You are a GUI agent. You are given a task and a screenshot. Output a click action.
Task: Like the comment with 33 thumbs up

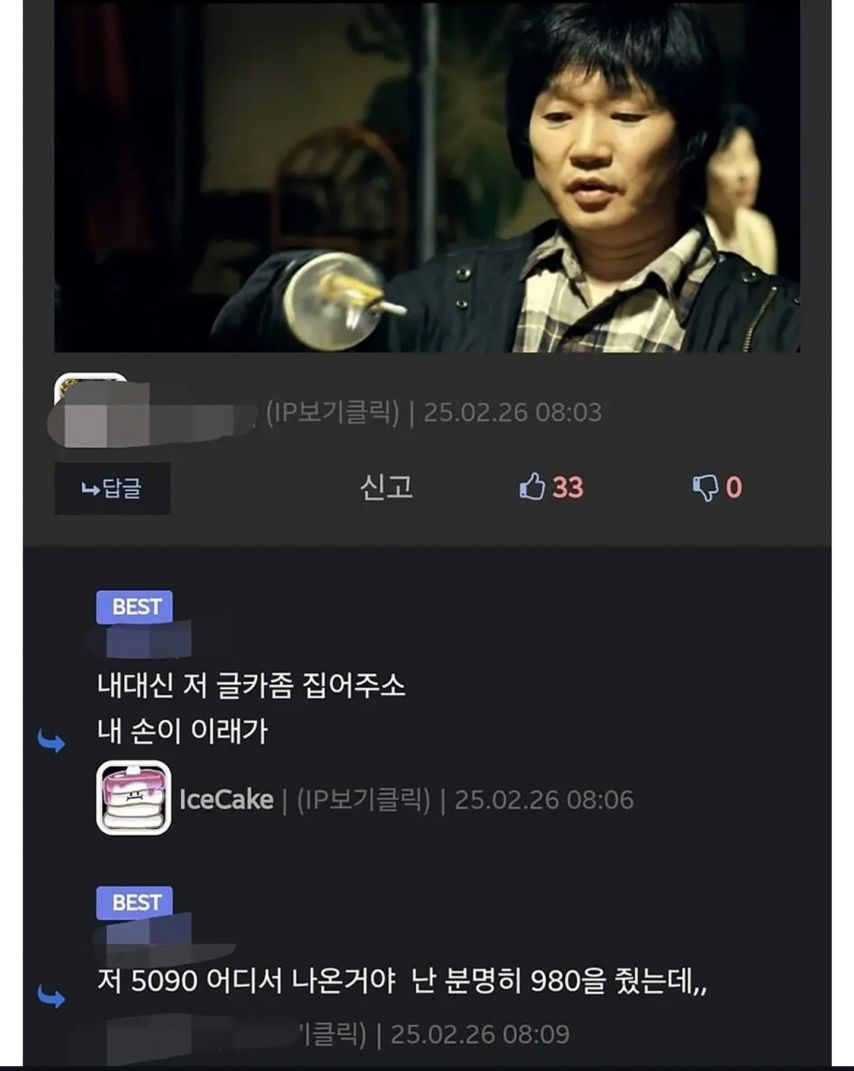click(x=551, y=487)
